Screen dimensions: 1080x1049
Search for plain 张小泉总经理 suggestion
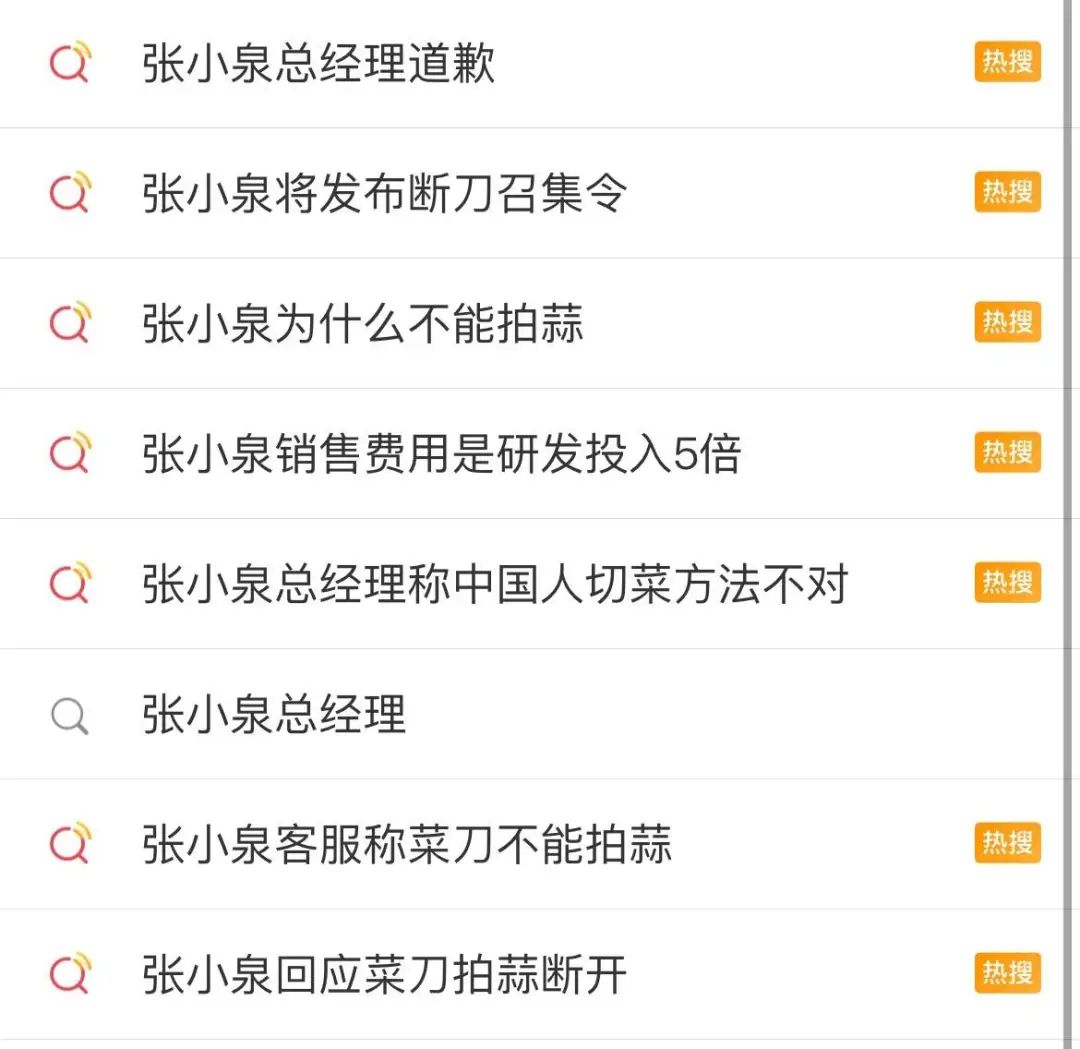(x=274, y=714)
